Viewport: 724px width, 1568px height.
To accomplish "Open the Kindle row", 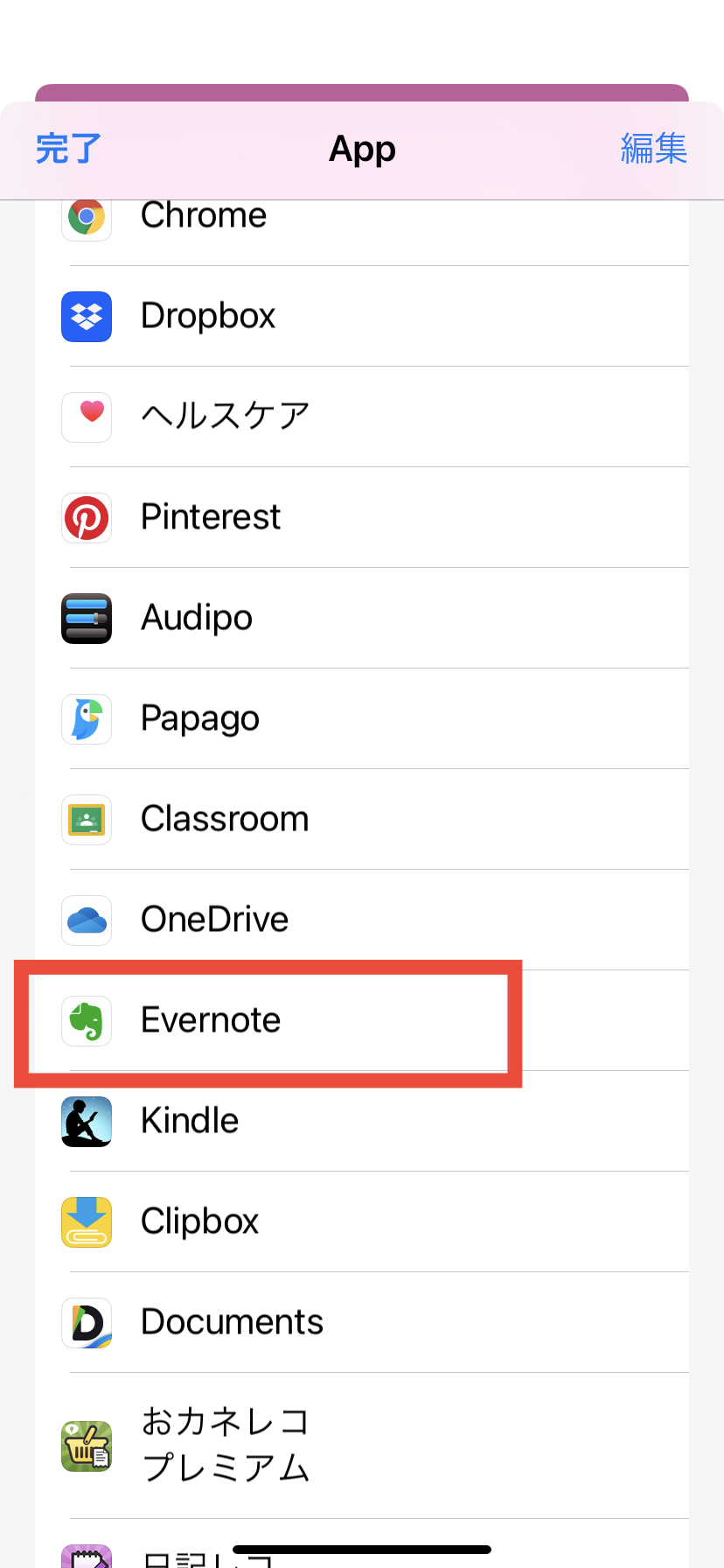I will point(190,1121).
